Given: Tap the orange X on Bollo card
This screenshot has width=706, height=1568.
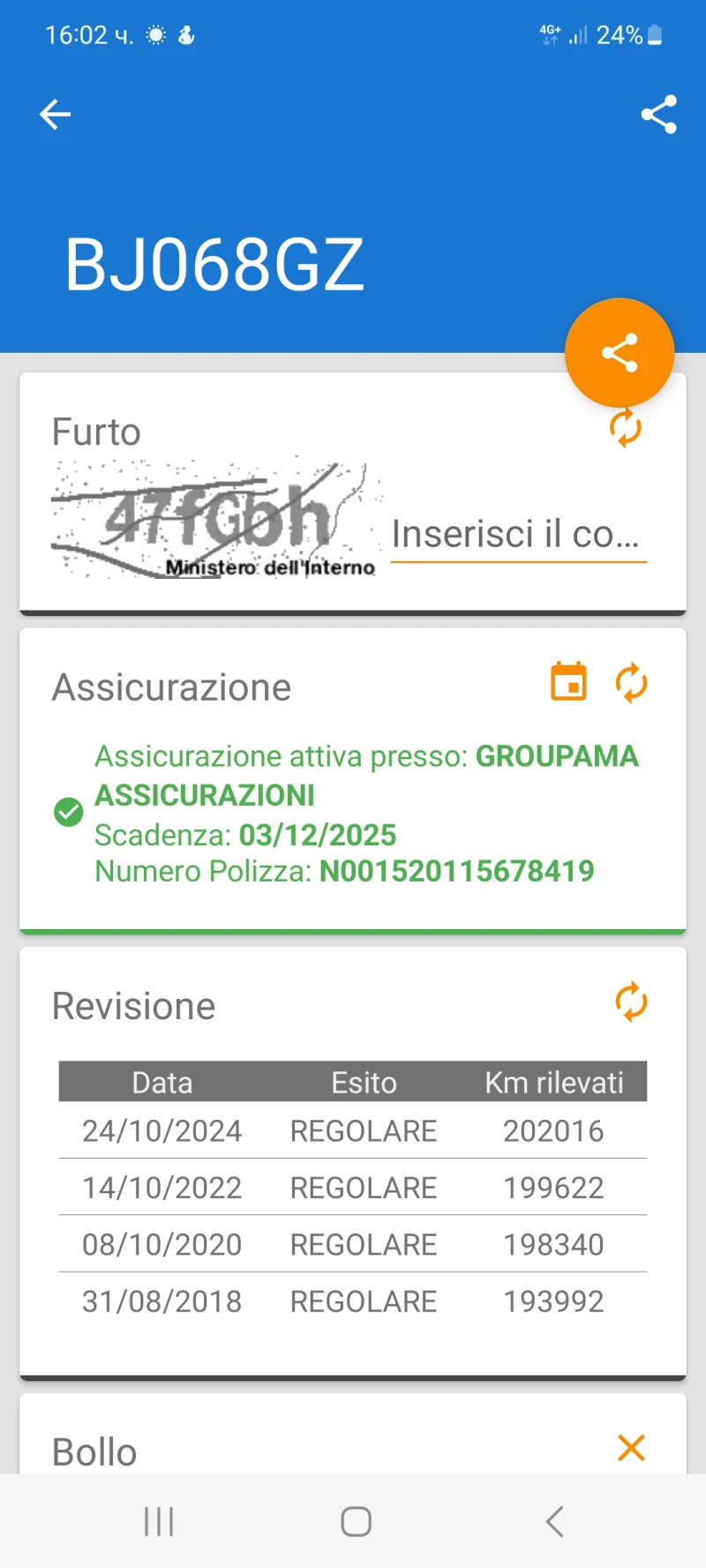Looking at the screenshot, I should [631, 1448].
